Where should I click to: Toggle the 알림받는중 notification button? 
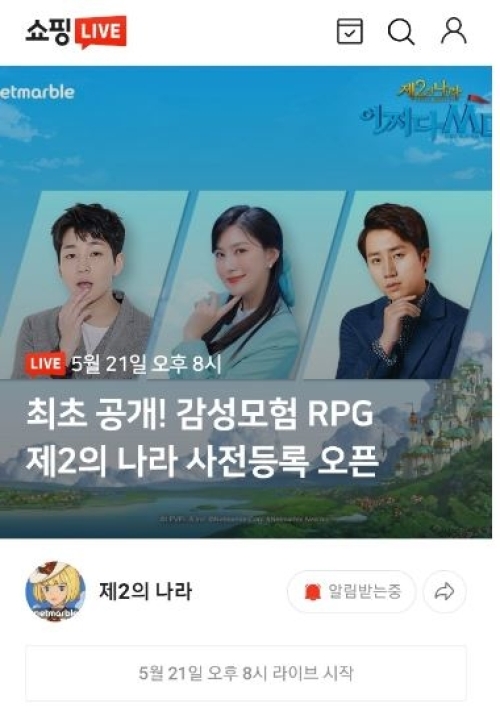point(352,591)
